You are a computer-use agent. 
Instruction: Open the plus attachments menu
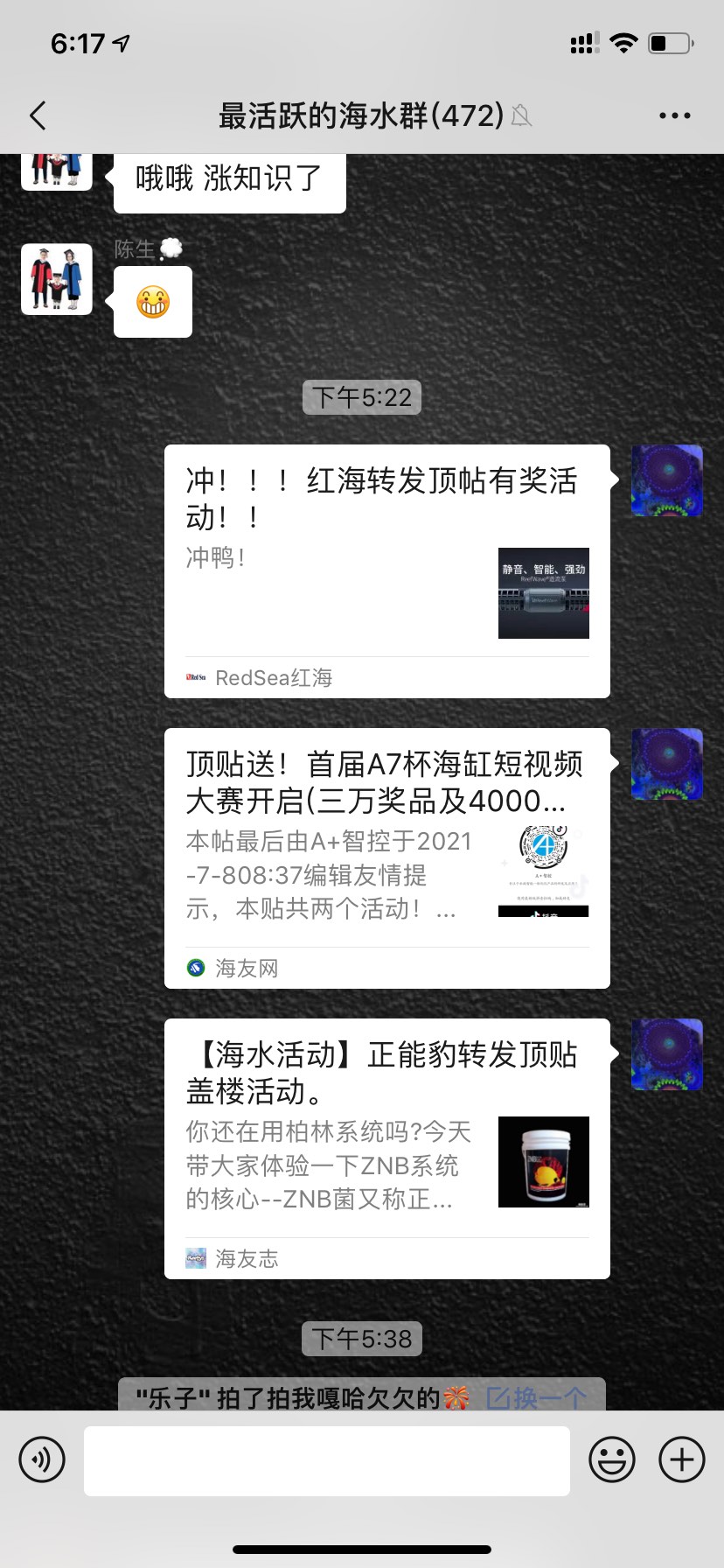point(681,1460)
